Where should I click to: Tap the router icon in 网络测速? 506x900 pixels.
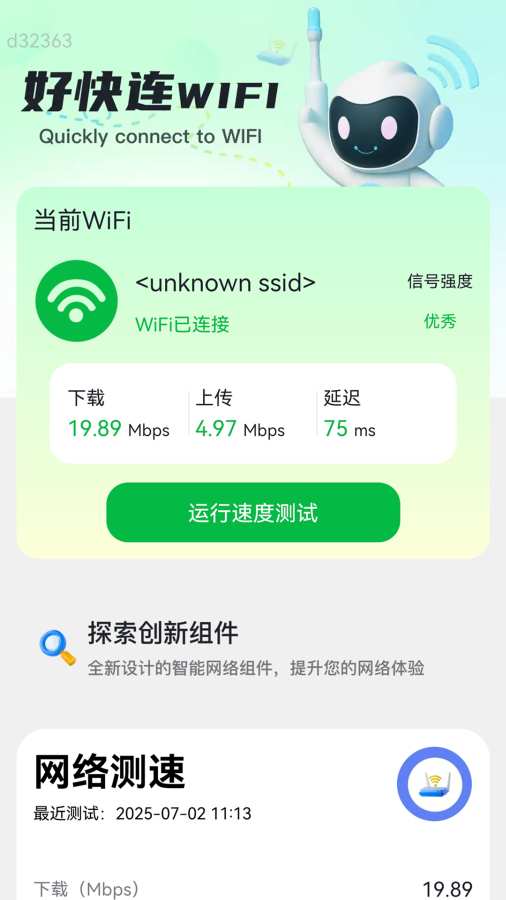coord(434,783)
